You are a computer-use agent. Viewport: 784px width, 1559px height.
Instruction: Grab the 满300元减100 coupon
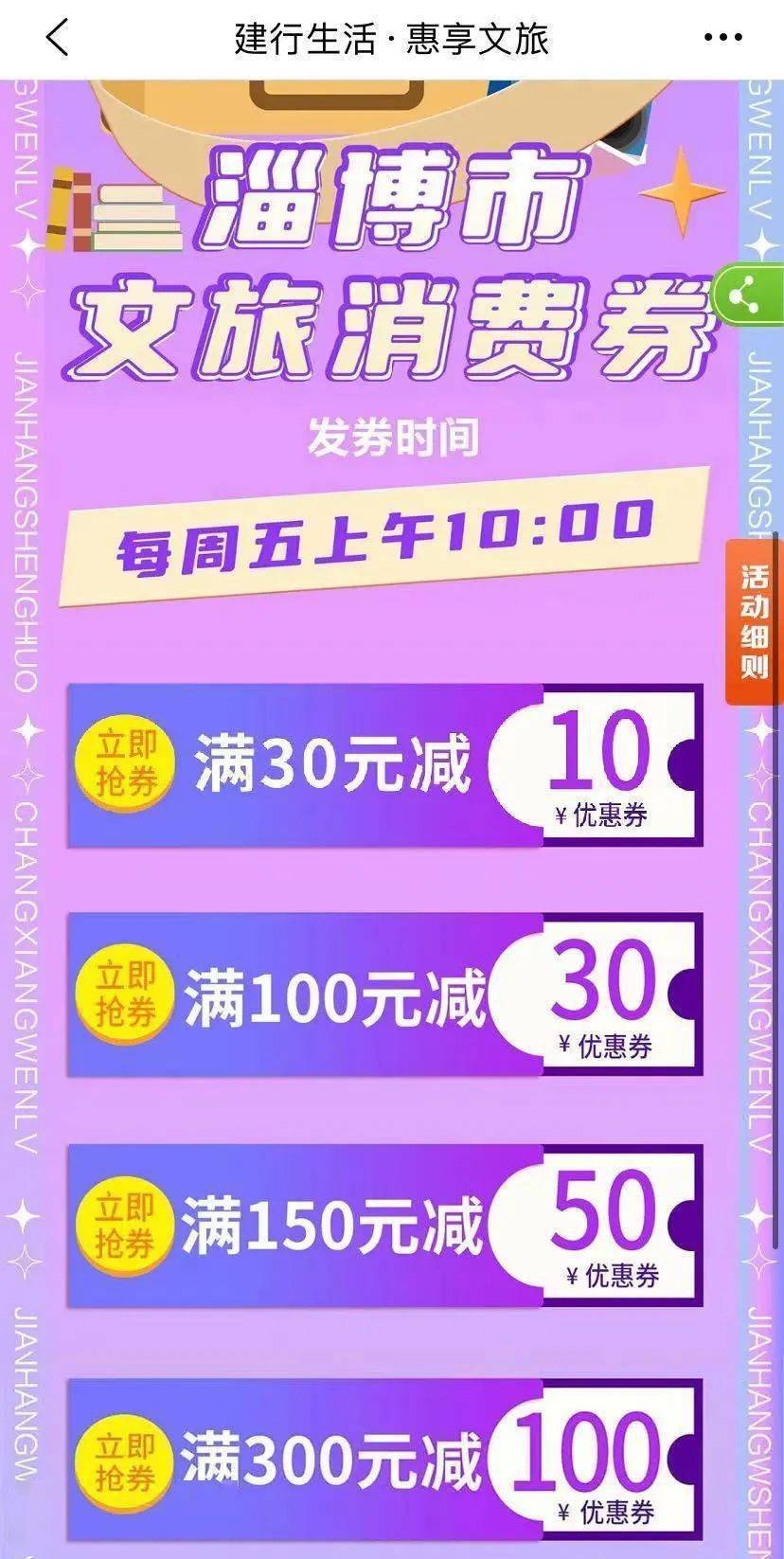click(x=126, y=1460)
